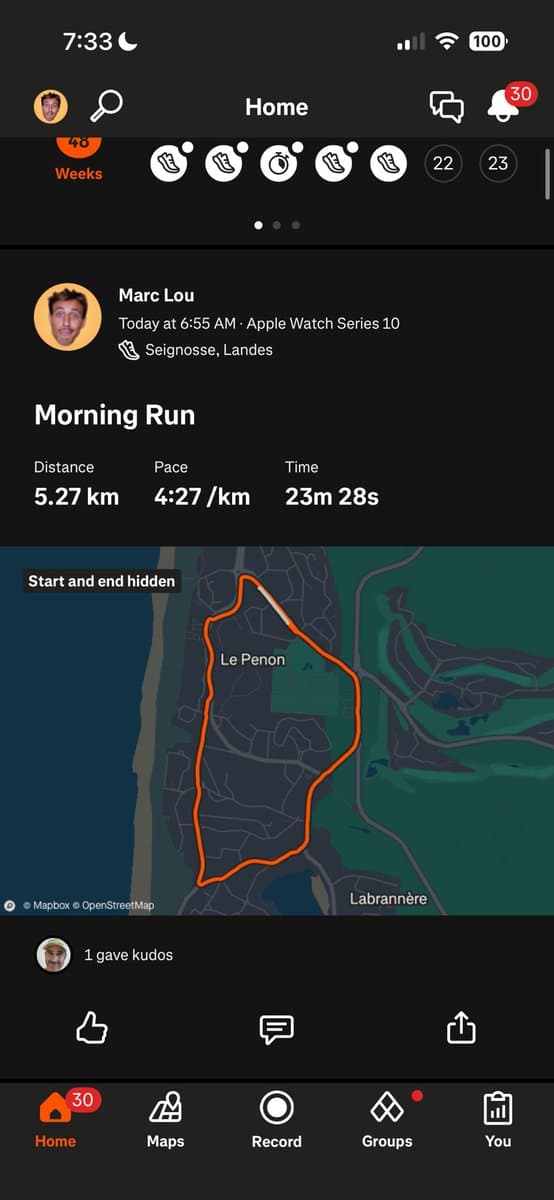Tap the Home tab
Viewport: 554px width, 1200px height.
[56, 1120]
